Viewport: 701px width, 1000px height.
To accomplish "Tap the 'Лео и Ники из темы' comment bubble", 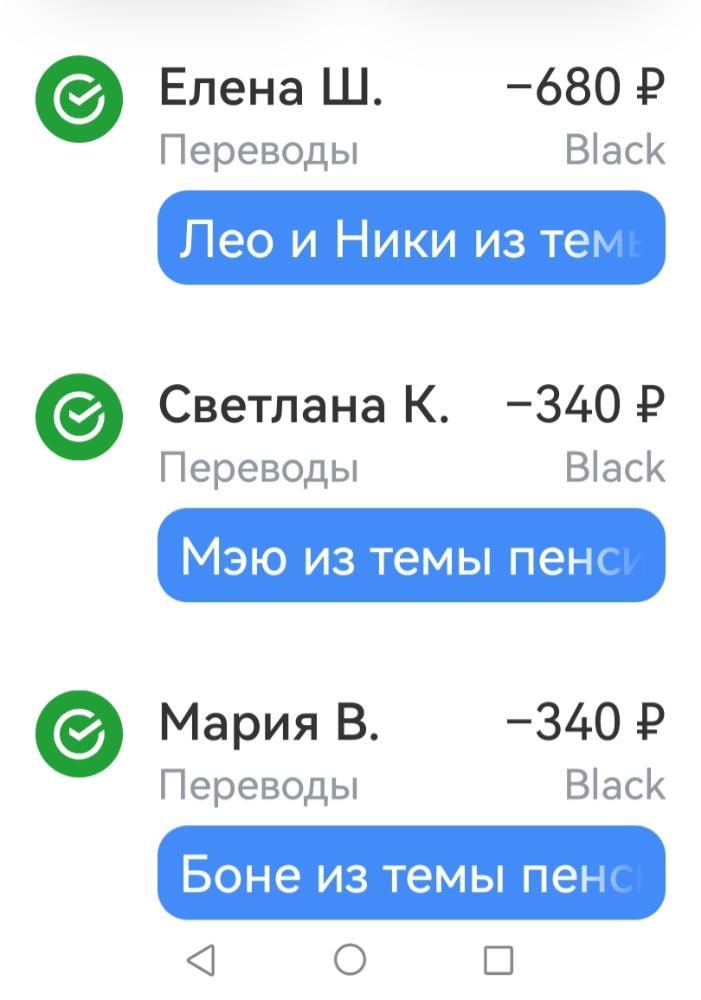I will [411, 238].
